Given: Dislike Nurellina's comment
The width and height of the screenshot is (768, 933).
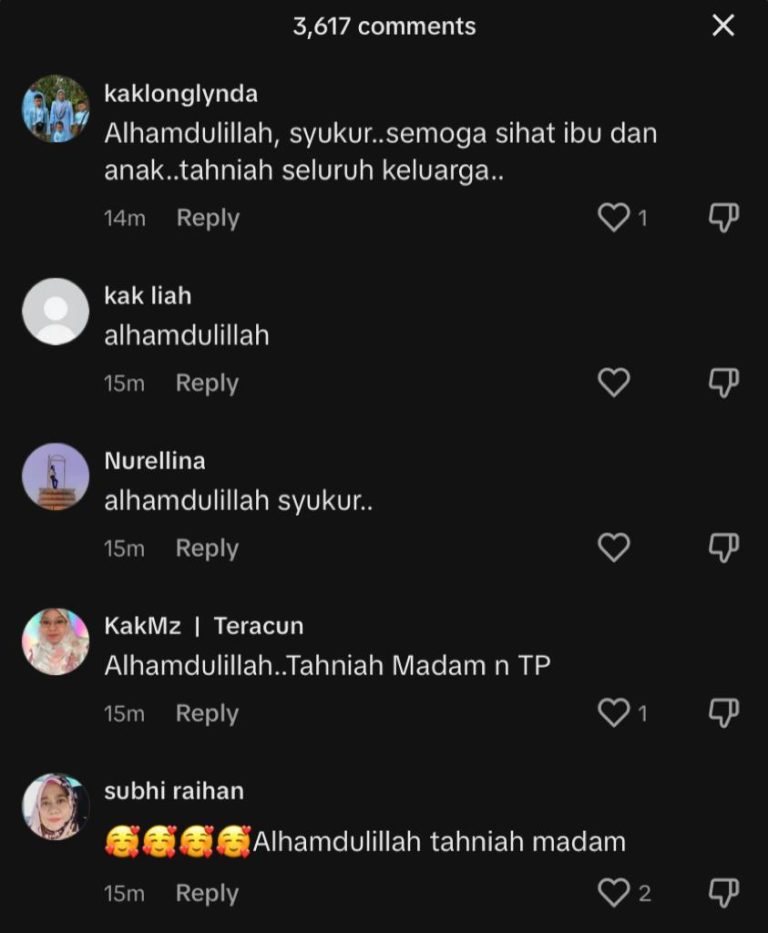Looking at the screenshot, I should tap(723, 547).
